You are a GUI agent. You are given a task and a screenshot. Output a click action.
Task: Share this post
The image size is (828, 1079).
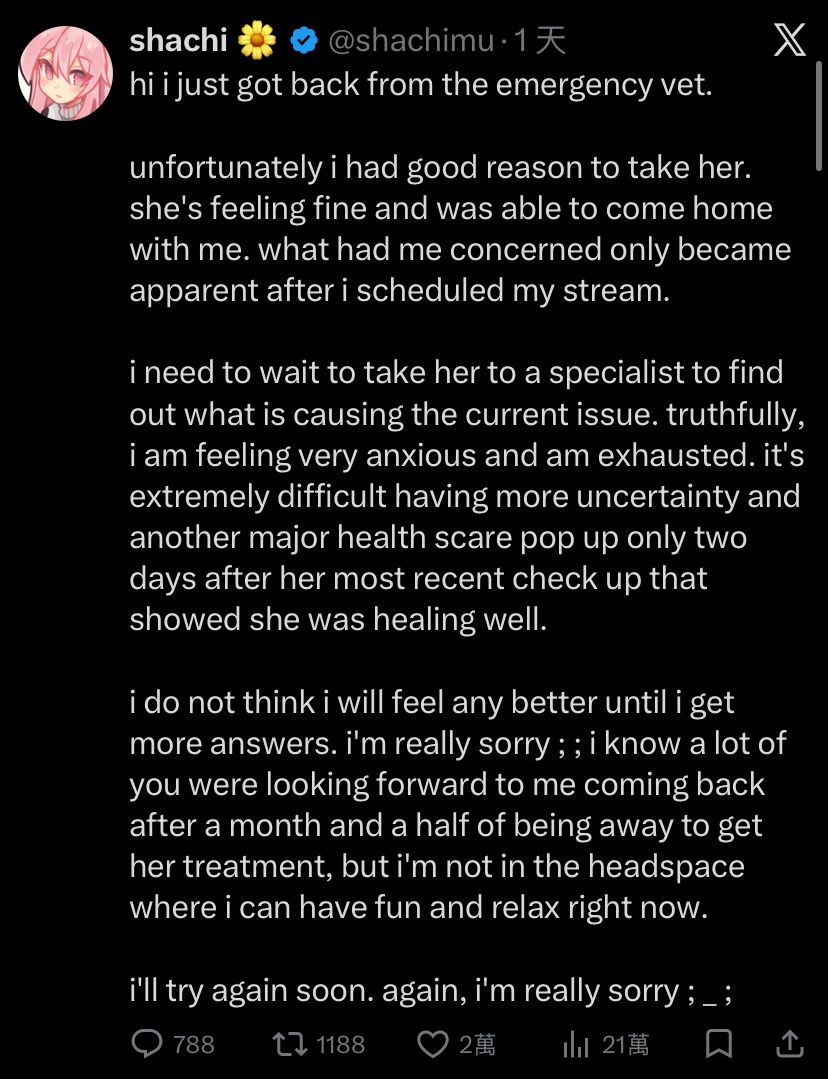click(x=789, y=1044)
